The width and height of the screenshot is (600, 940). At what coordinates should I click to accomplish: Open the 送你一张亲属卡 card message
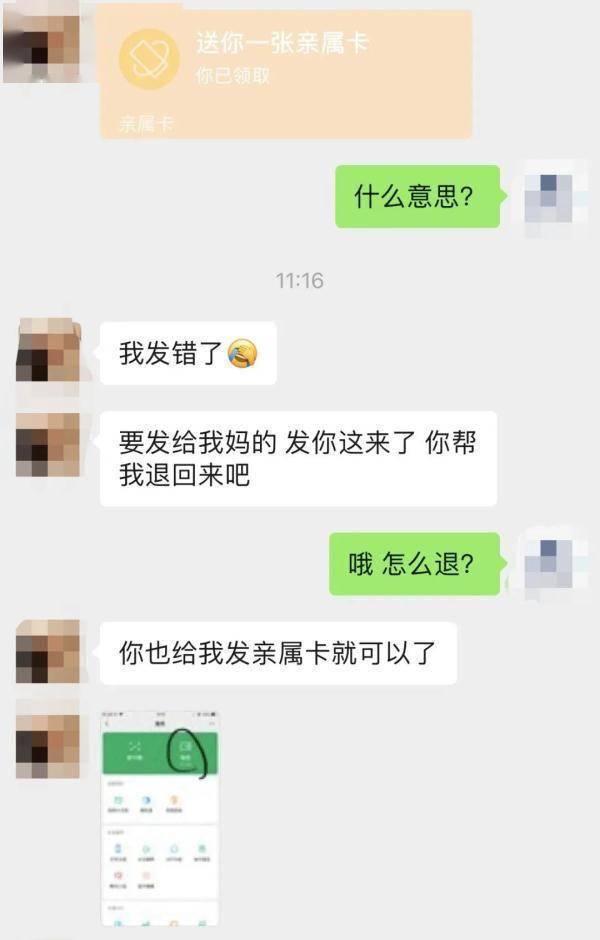point(285,70)
